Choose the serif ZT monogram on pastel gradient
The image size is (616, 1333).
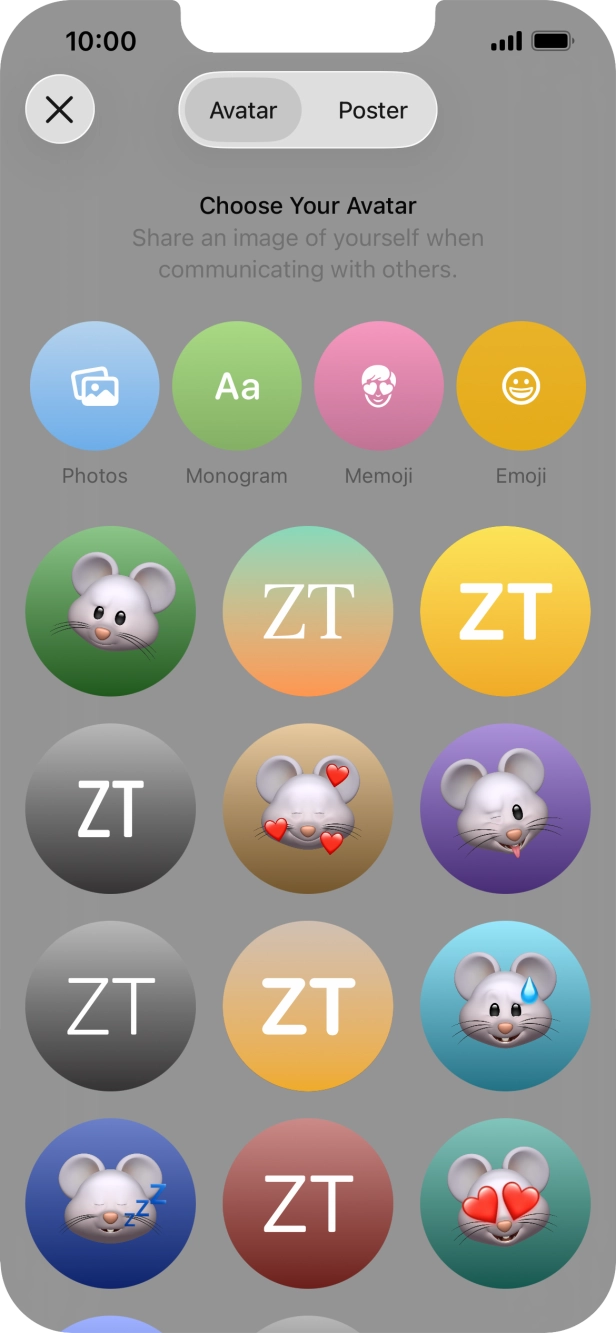click(308, 611)
